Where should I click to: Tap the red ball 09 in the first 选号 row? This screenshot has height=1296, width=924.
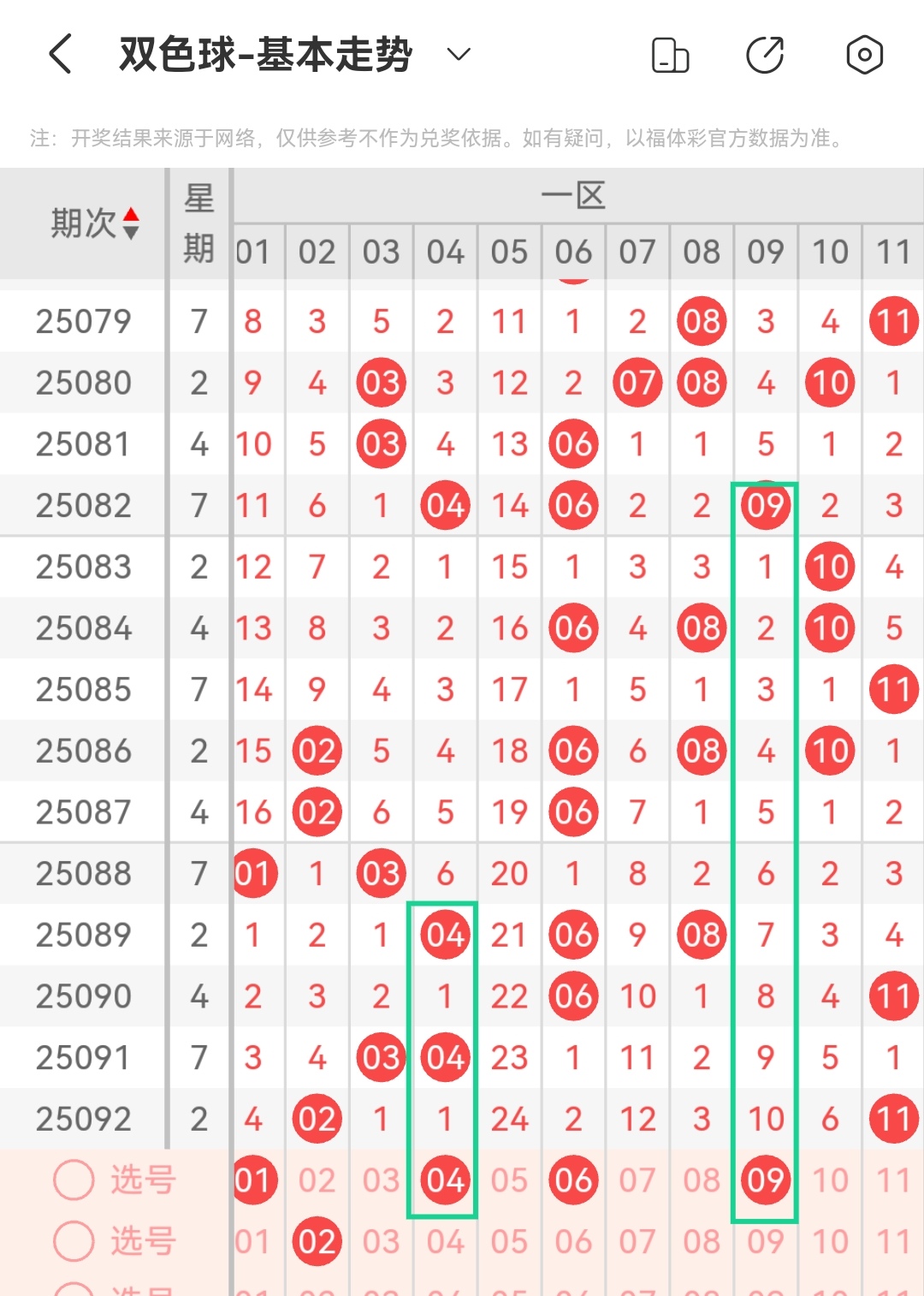click(765, 1179)
